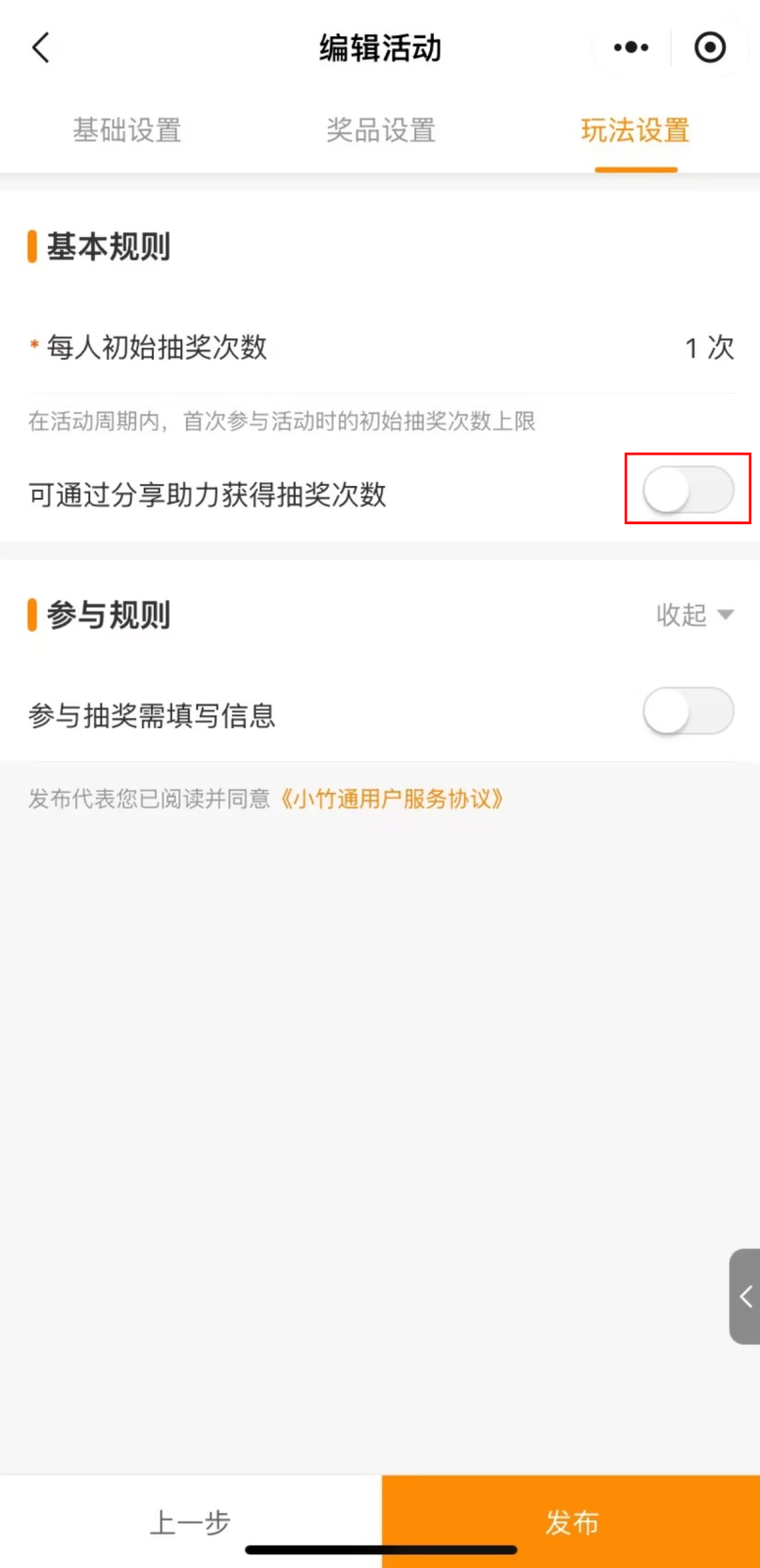This screenshot has width=760, height=1568.
Task: Switch to the 奖品设置 tab
Action: coord(381,130)
